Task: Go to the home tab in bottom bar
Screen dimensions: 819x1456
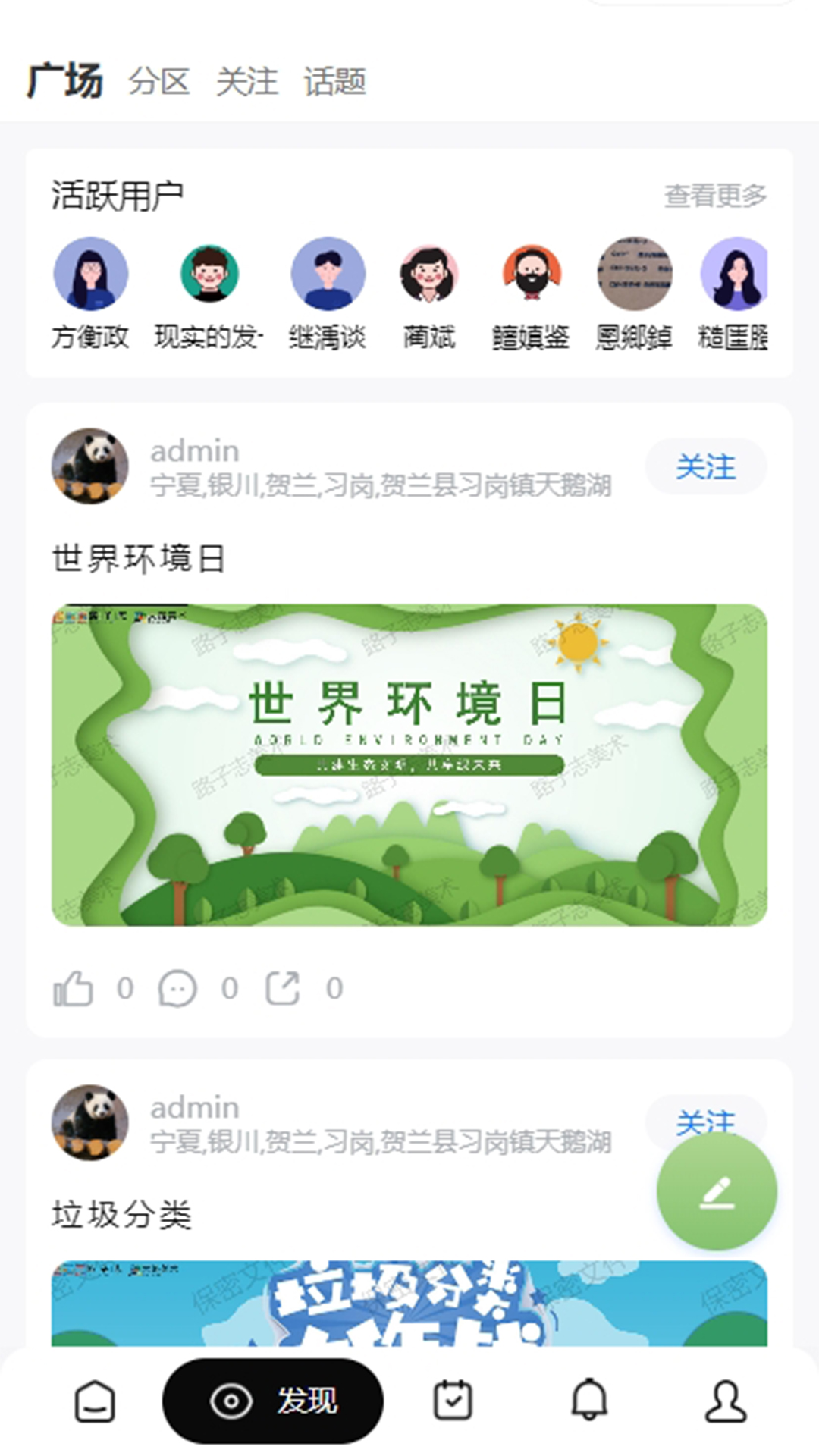Action: click(x=95, y=1401)
